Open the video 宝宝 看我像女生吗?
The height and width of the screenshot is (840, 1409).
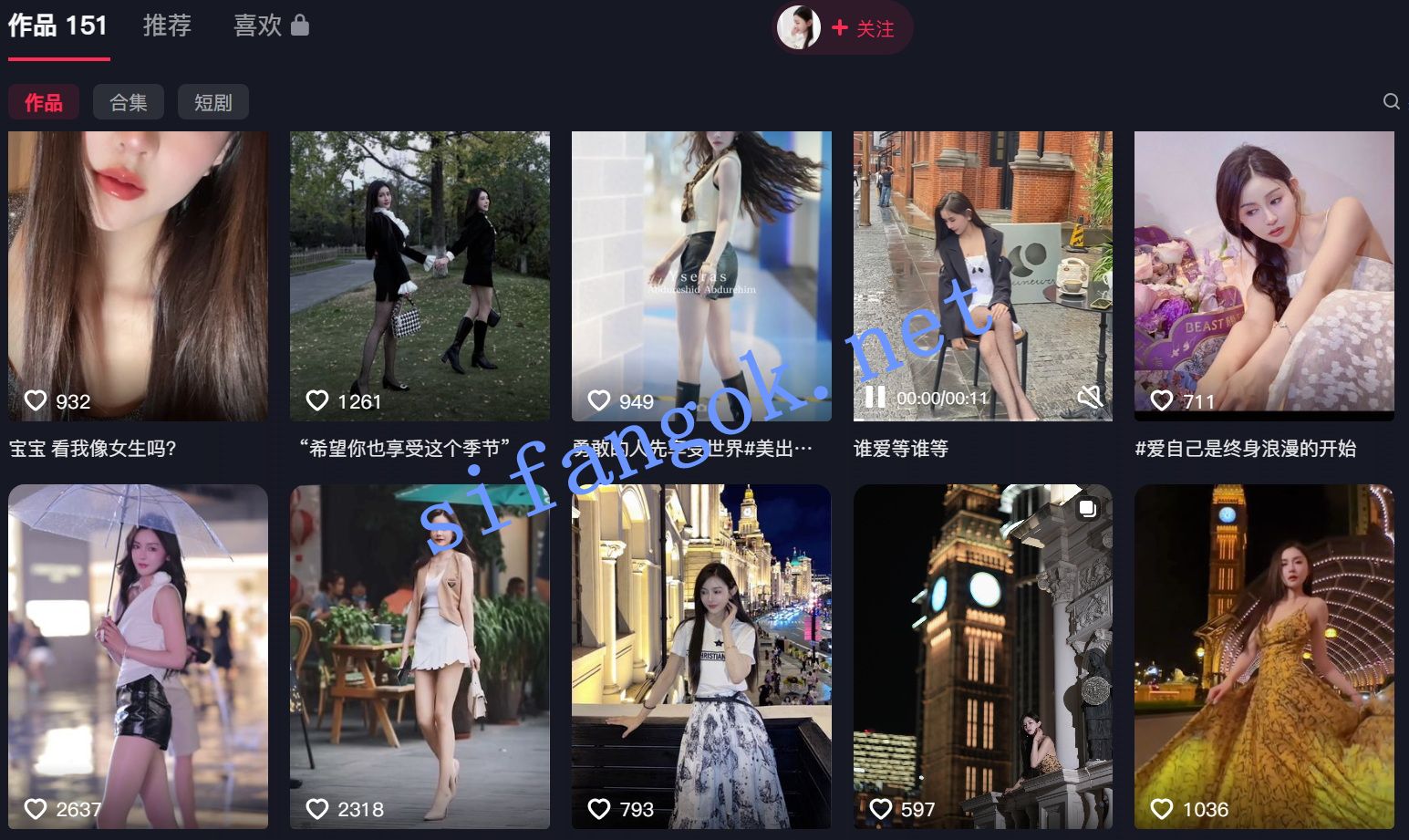coord(138,275)
